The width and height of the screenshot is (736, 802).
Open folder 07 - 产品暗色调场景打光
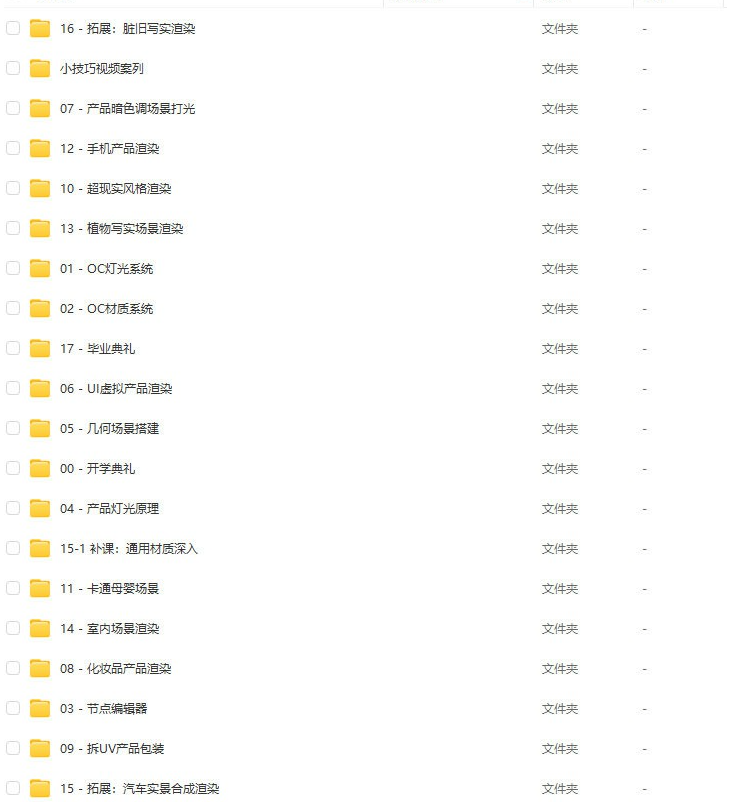pos(127,109)
